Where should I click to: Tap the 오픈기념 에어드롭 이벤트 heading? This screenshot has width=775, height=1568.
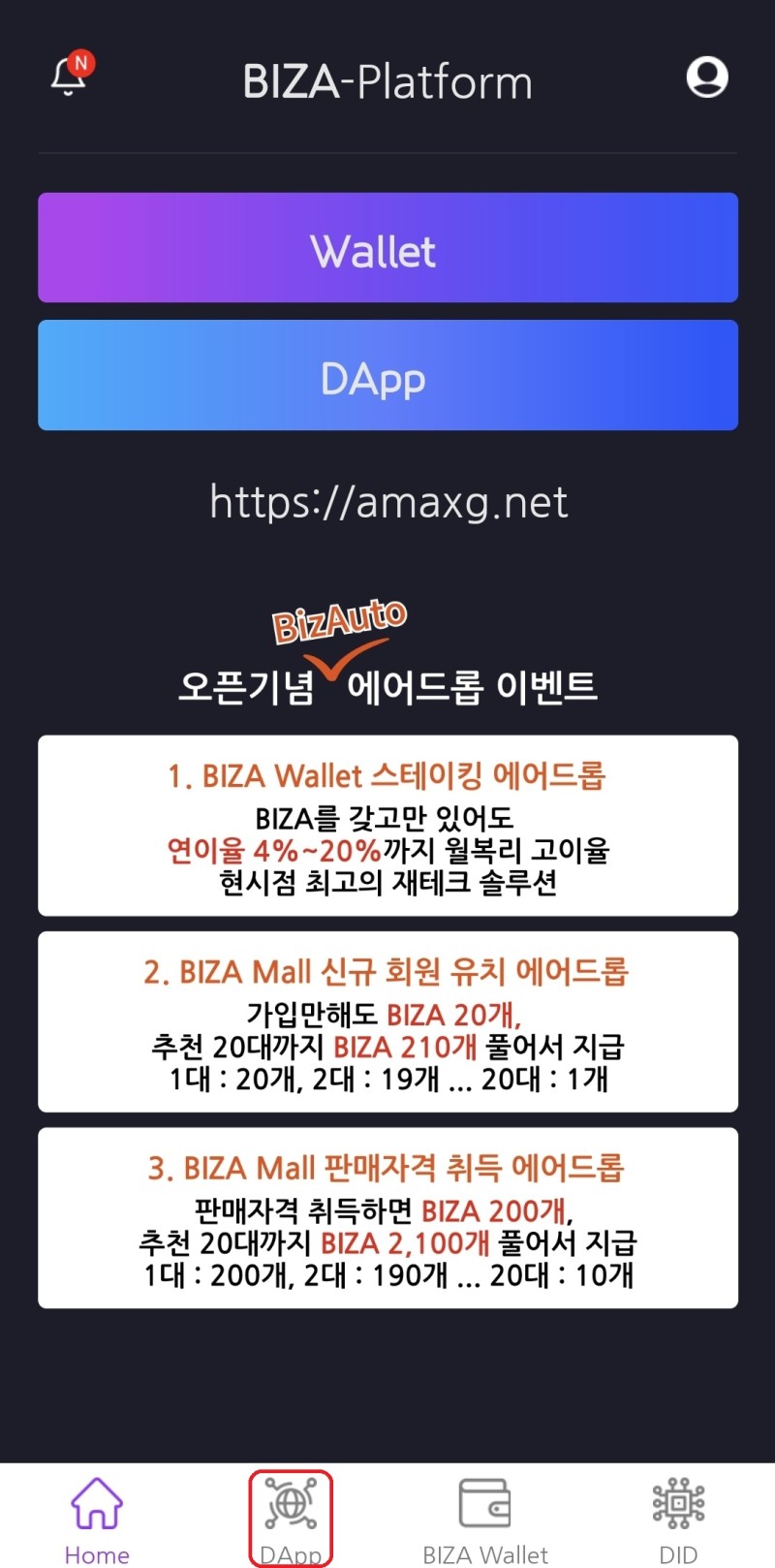pyautogui.click(x=387, y=686)
